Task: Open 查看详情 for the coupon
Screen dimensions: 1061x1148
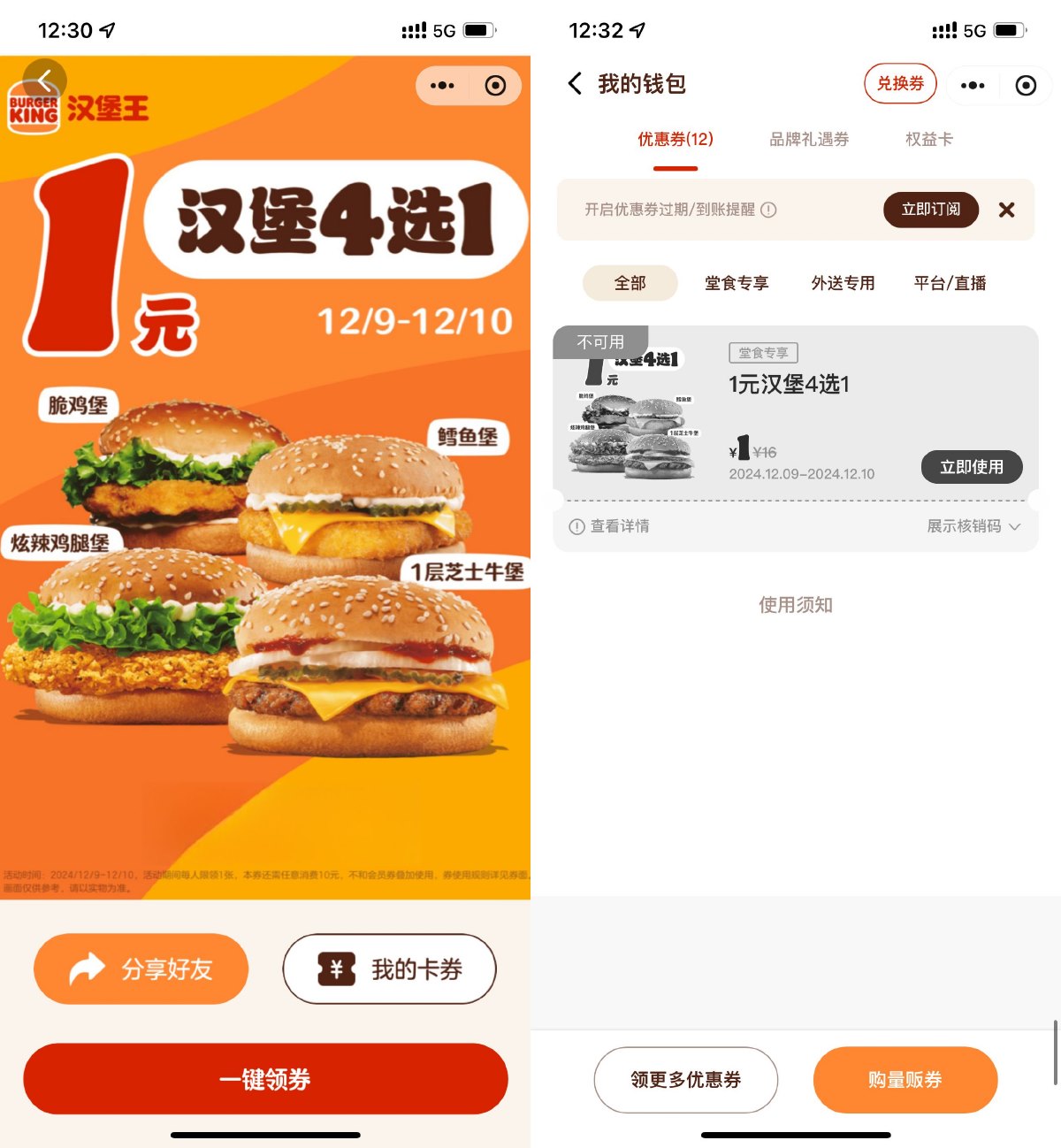Action: pos(610,526)
